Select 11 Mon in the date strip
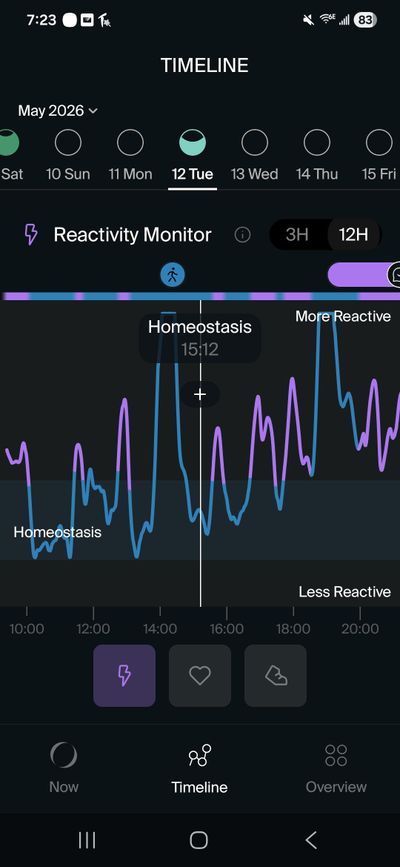 130,156
